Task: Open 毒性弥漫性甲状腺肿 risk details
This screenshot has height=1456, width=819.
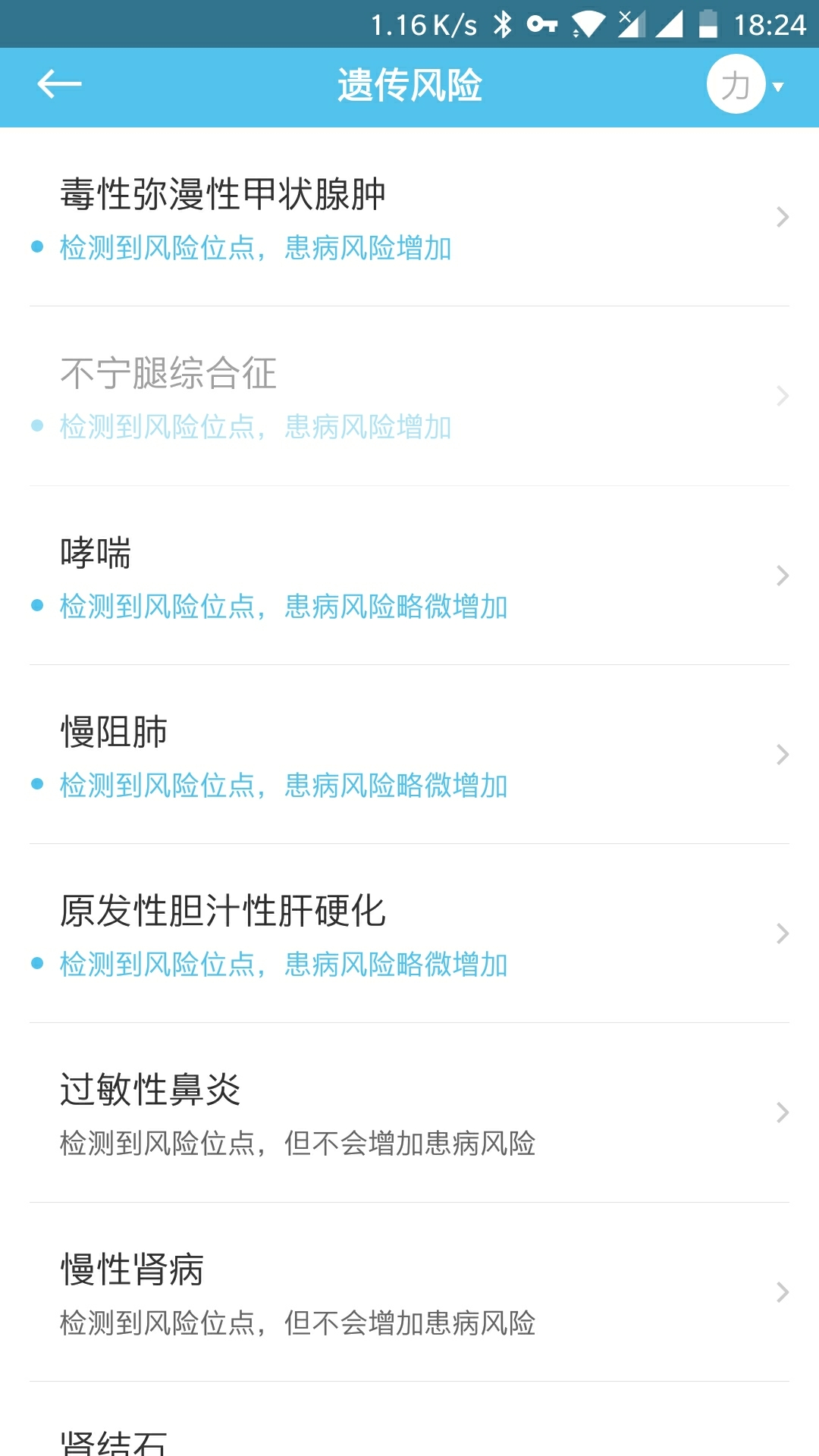Action: (409, 218)
